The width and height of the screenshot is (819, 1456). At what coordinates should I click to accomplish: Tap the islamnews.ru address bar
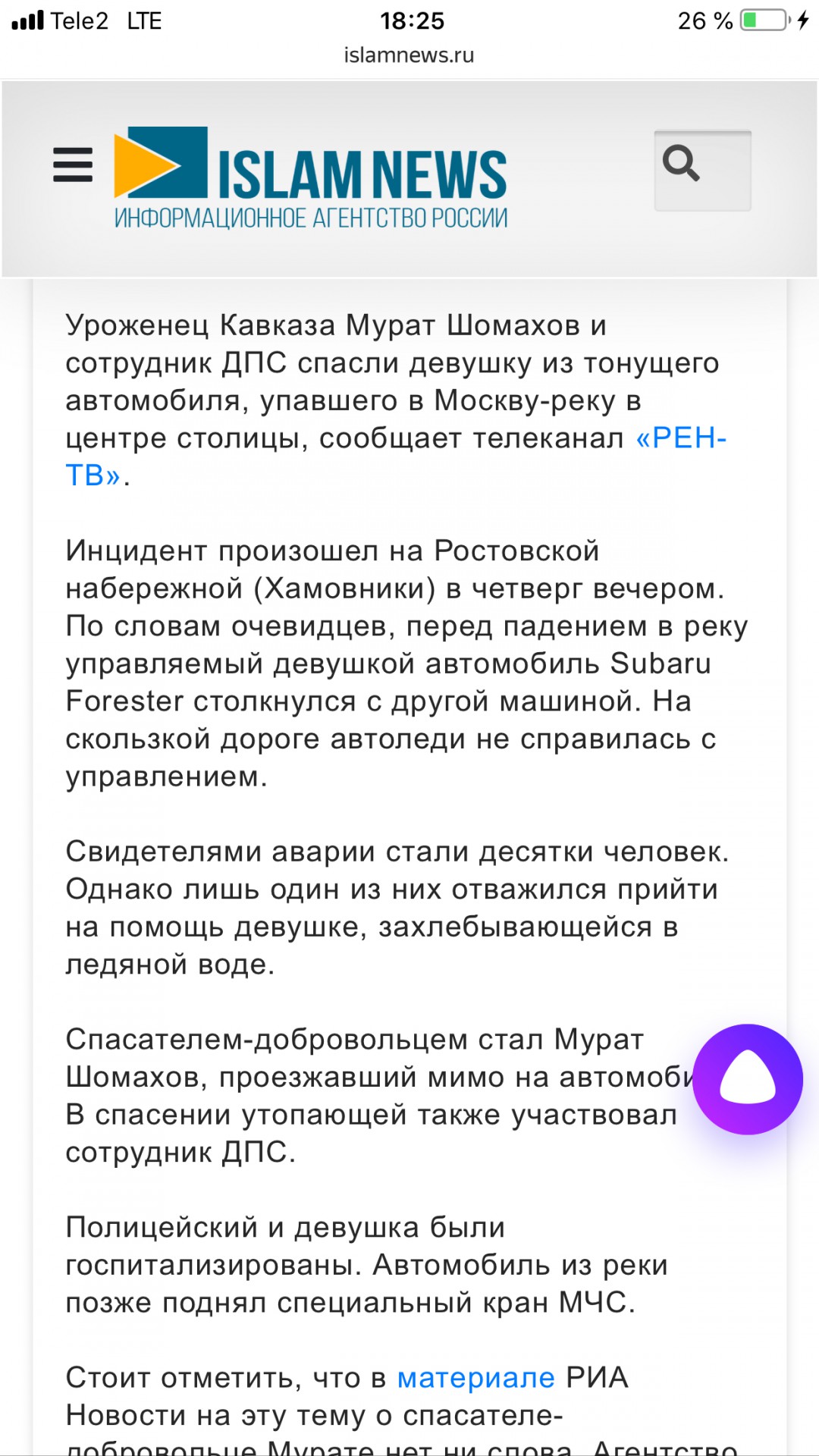point(409,55)
